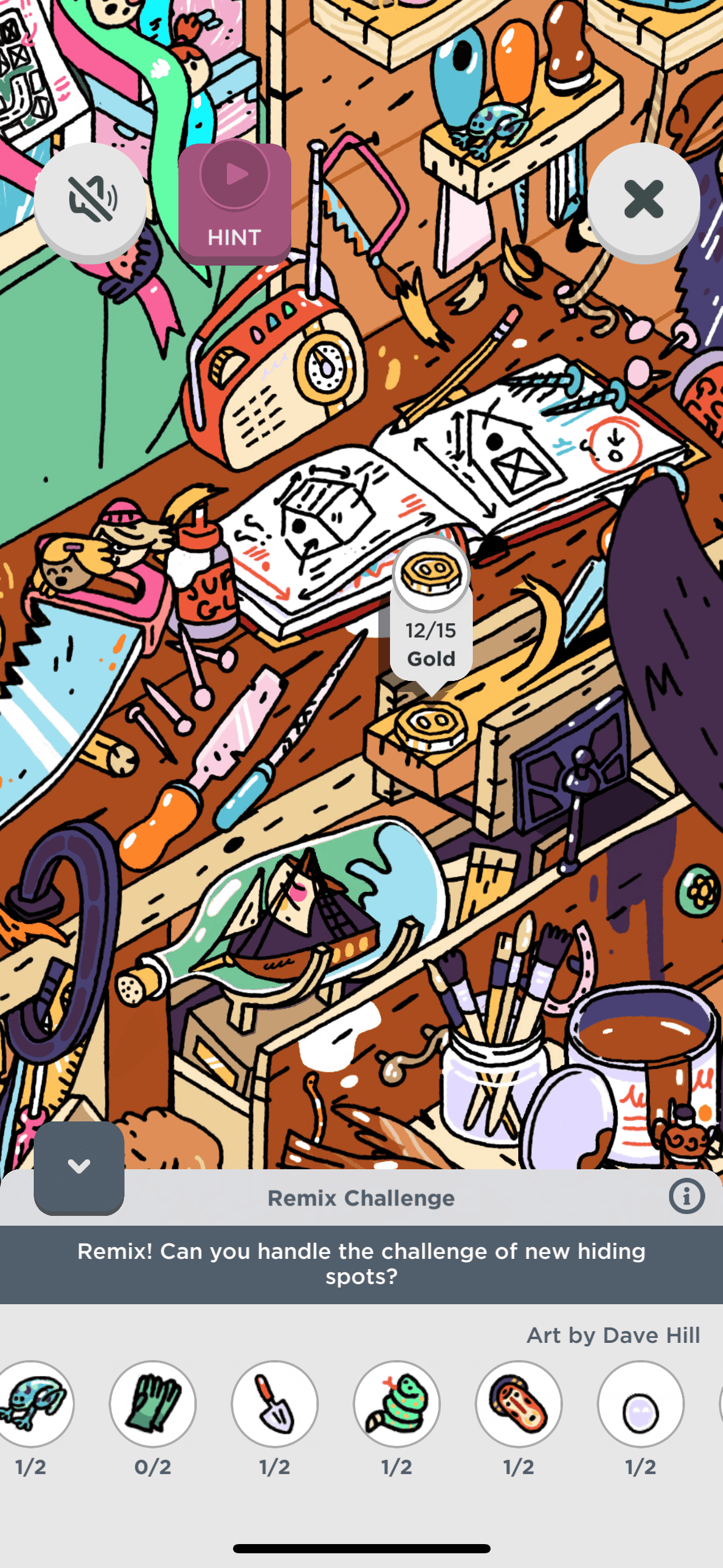The image size is (723, 1568).
Task: Select the coiled snake item
Action: (397, 1404)
